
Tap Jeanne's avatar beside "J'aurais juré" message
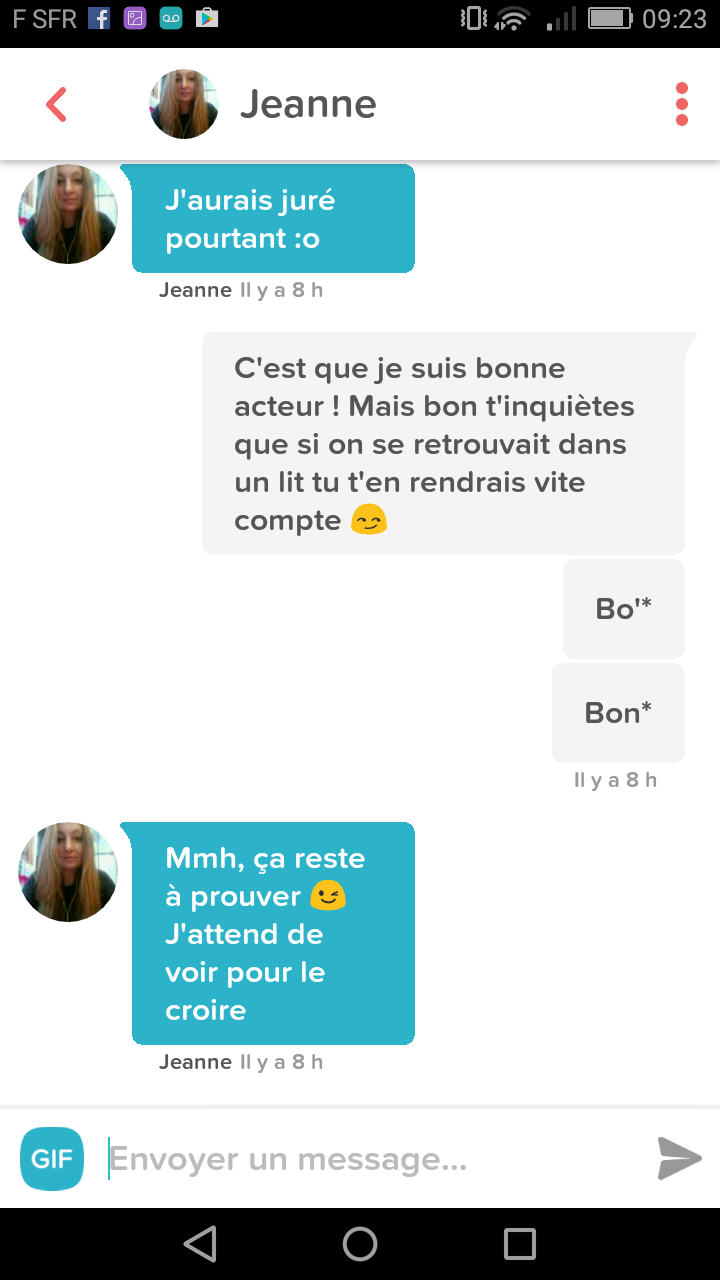[x=68, y=214]
